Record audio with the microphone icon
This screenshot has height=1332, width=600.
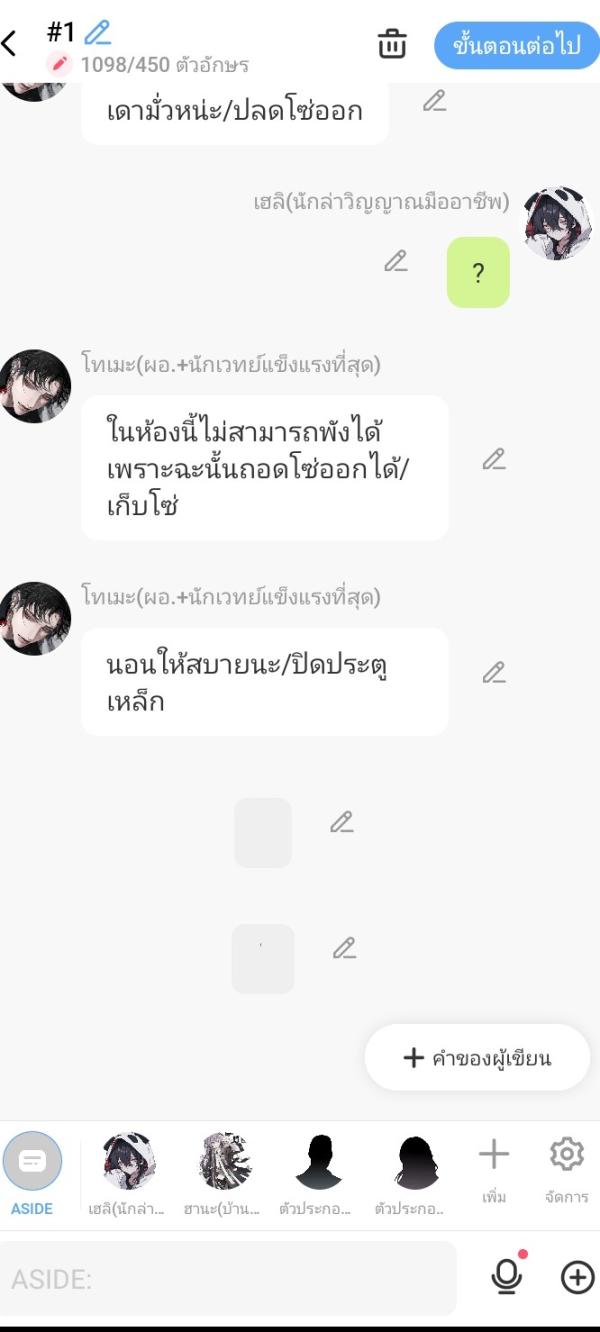(508, 1276)
